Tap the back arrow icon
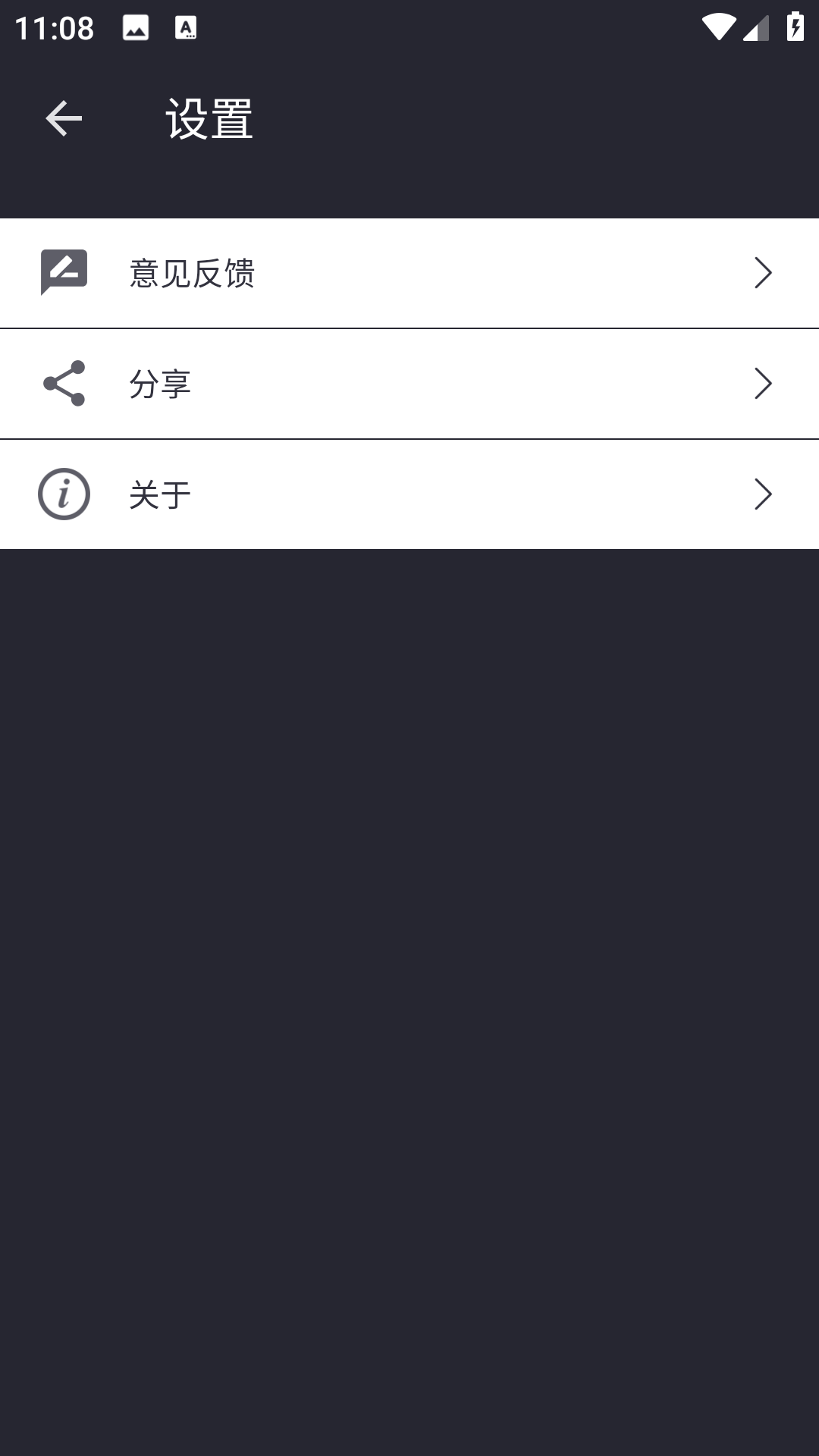 click(63, 118)
